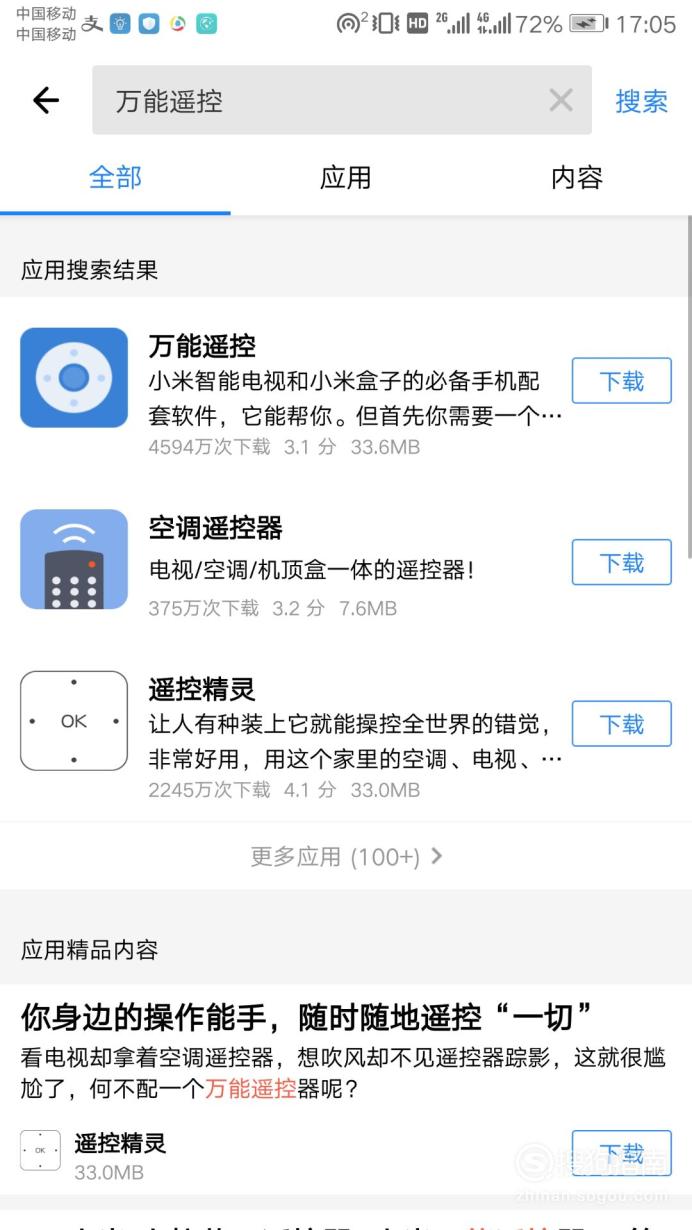The image size is (692, 1230).
Task: Tap the search field containing 万能遥控
Action: pyautogui.click(x=342, y=100)
